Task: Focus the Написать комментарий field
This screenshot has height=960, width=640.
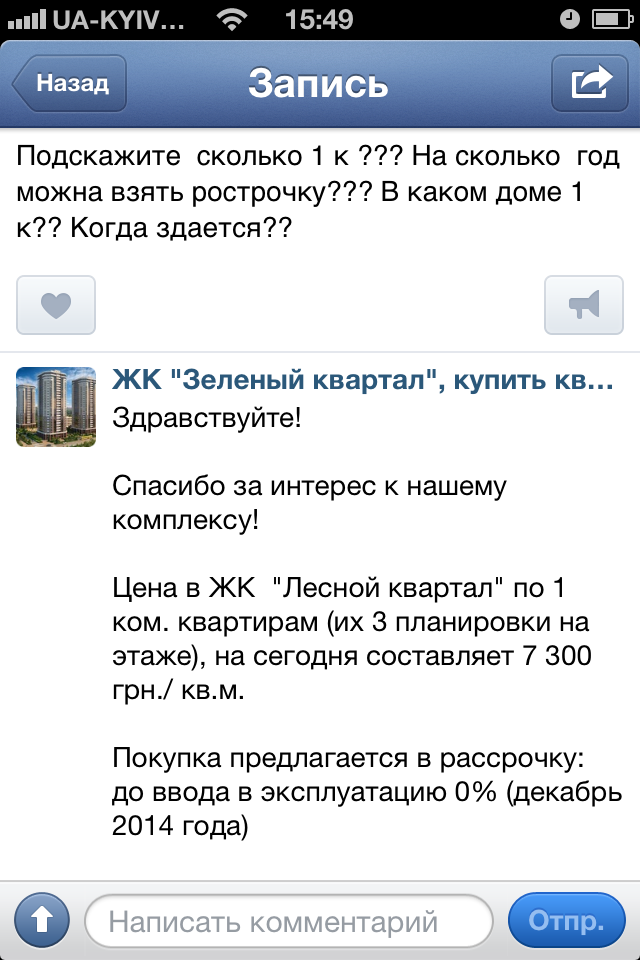Action: (290, 919)
